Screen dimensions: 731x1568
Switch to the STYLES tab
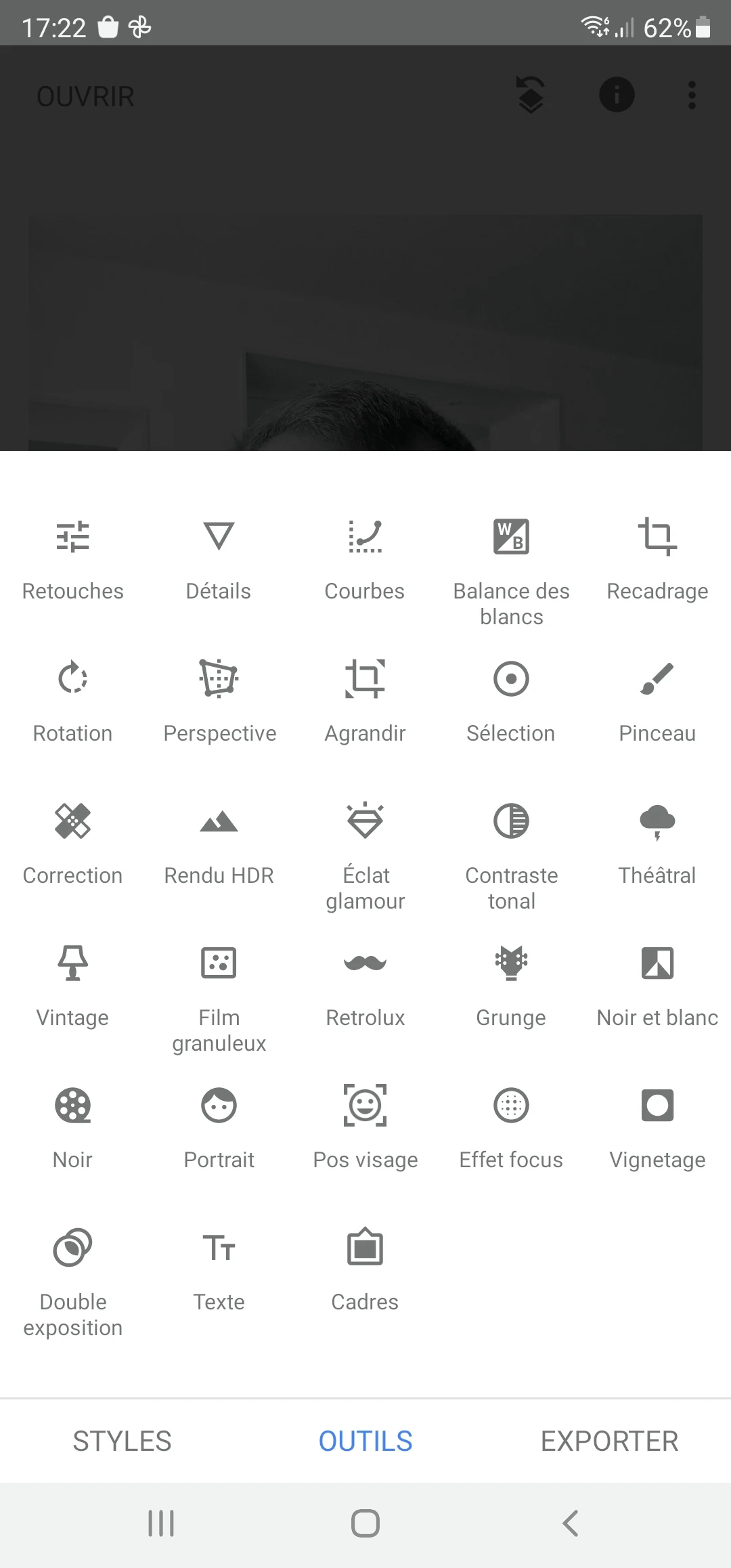pyautogui.click(x=122, y=1441)
